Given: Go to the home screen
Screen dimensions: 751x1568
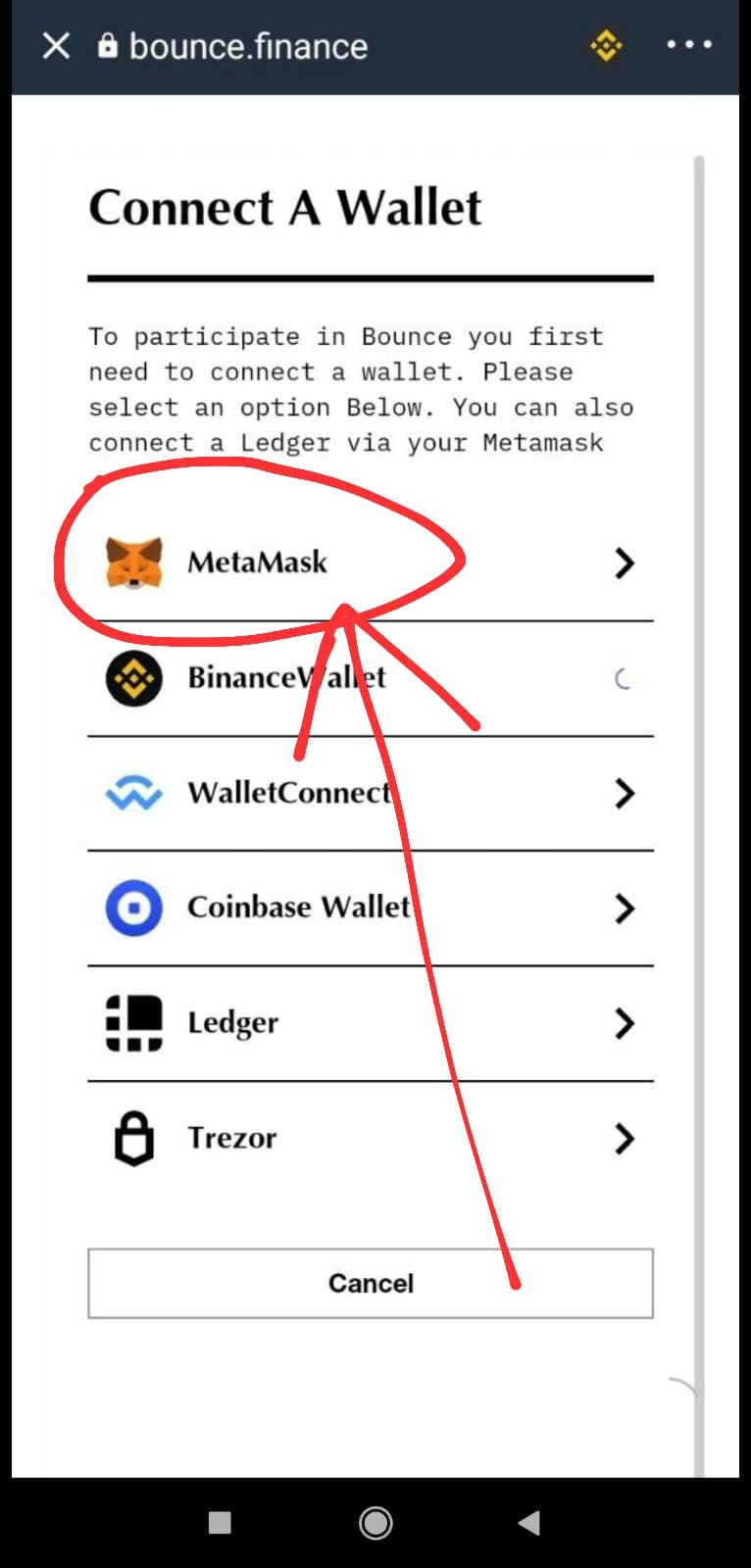Looking at the screenshot, I should 375,1522.
